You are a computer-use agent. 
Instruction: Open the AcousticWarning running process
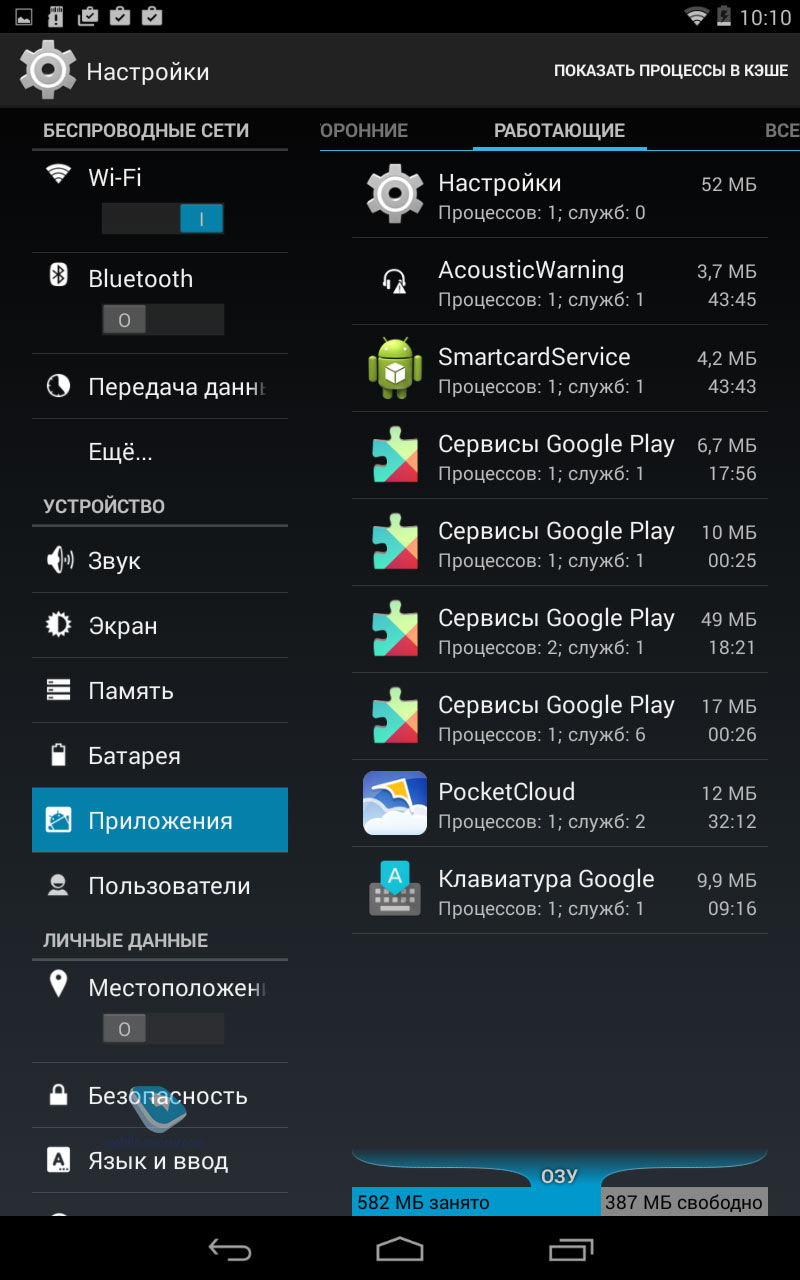tap(560, 282)
